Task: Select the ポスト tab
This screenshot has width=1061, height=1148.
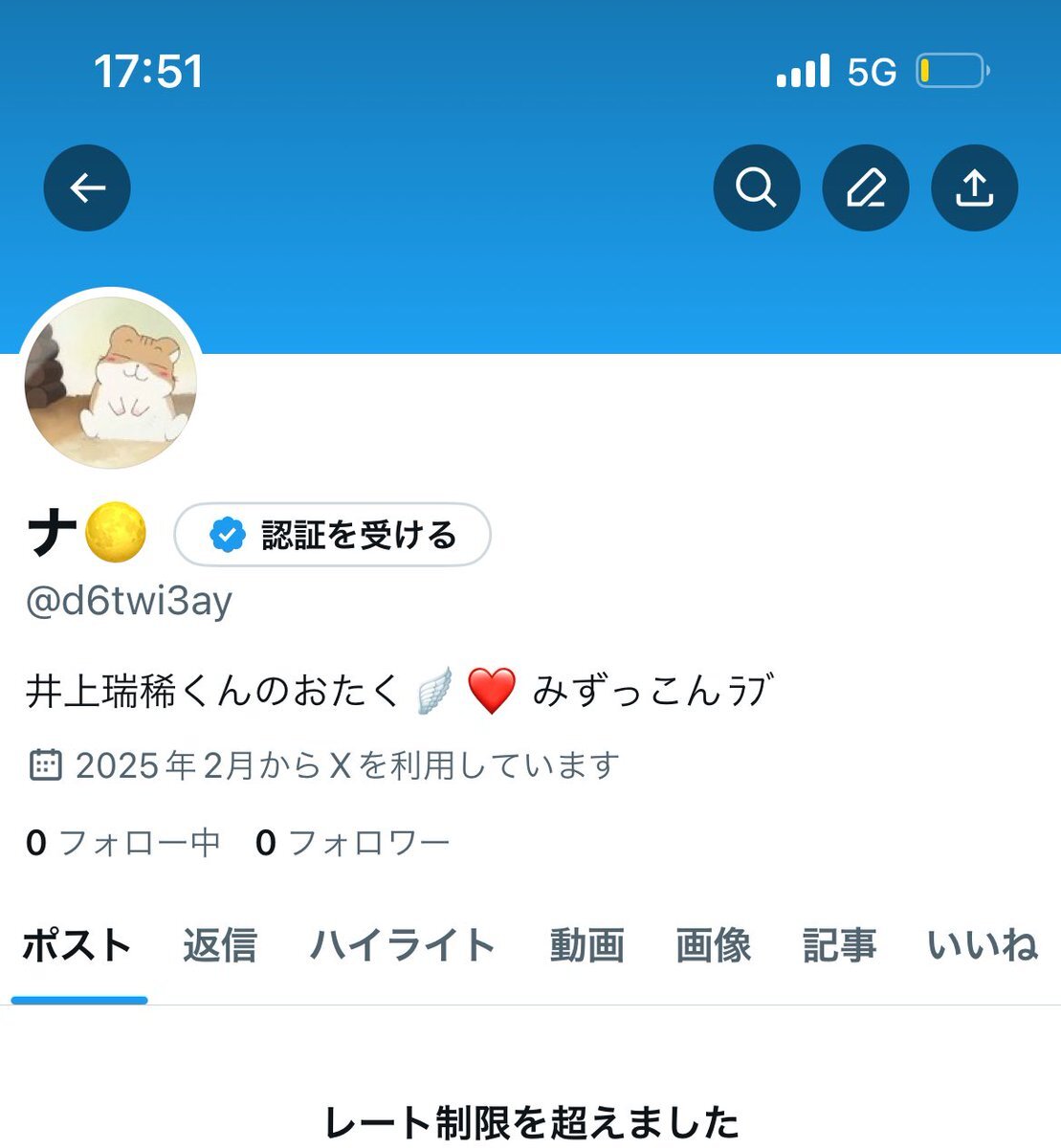Action: pos(77,945)
